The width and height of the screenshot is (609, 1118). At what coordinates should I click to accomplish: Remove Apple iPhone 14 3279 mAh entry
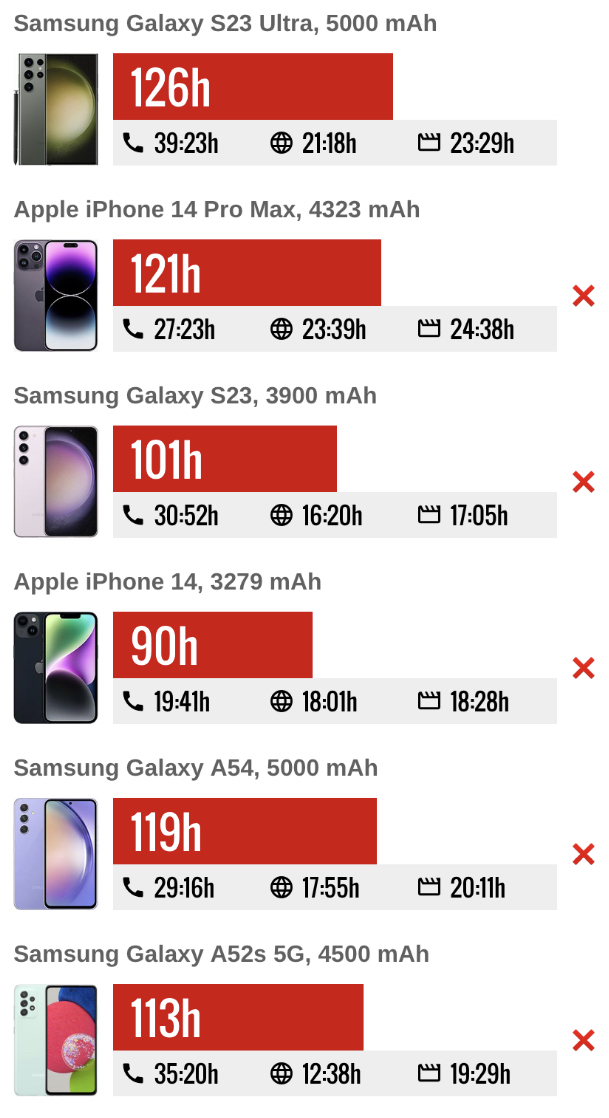pos(583,667)
